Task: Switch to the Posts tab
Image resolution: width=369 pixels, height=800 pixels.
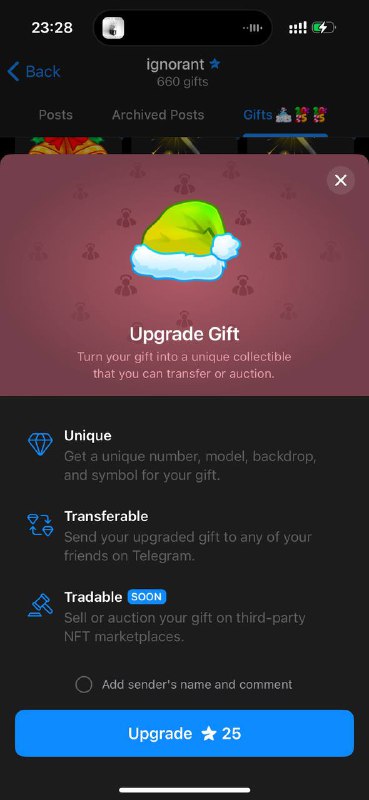Action: [x=56, y=115]
